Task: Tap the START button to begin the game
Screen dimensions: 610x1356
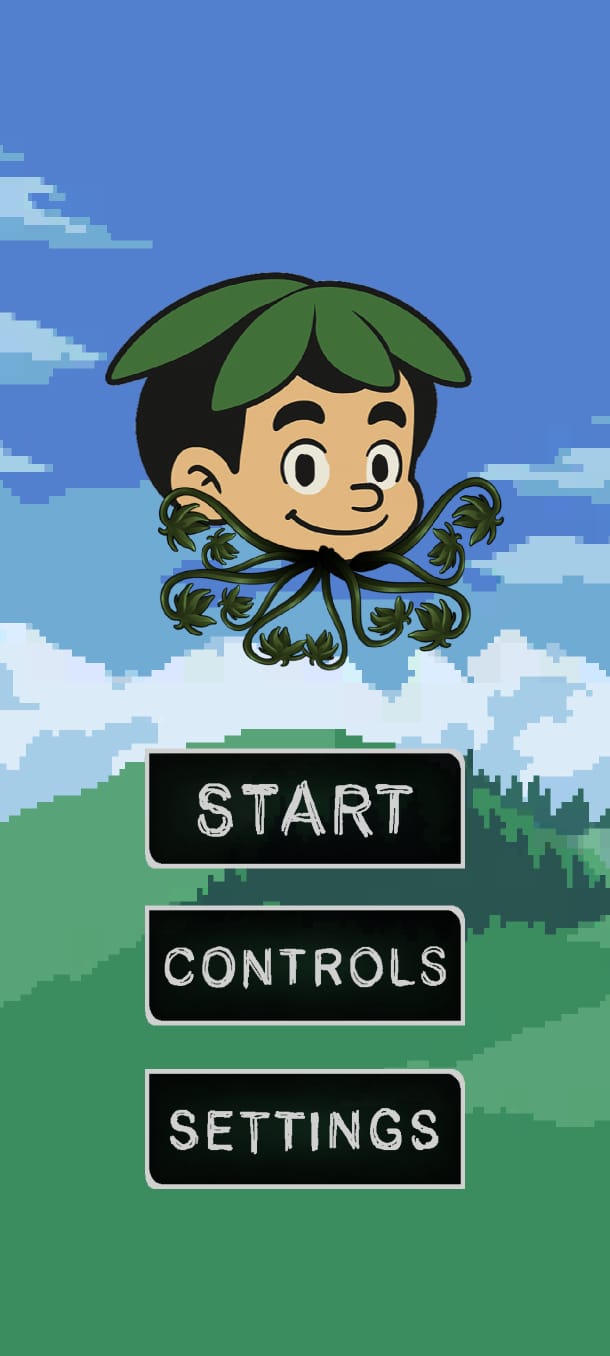Action: [x=305, y=809]
